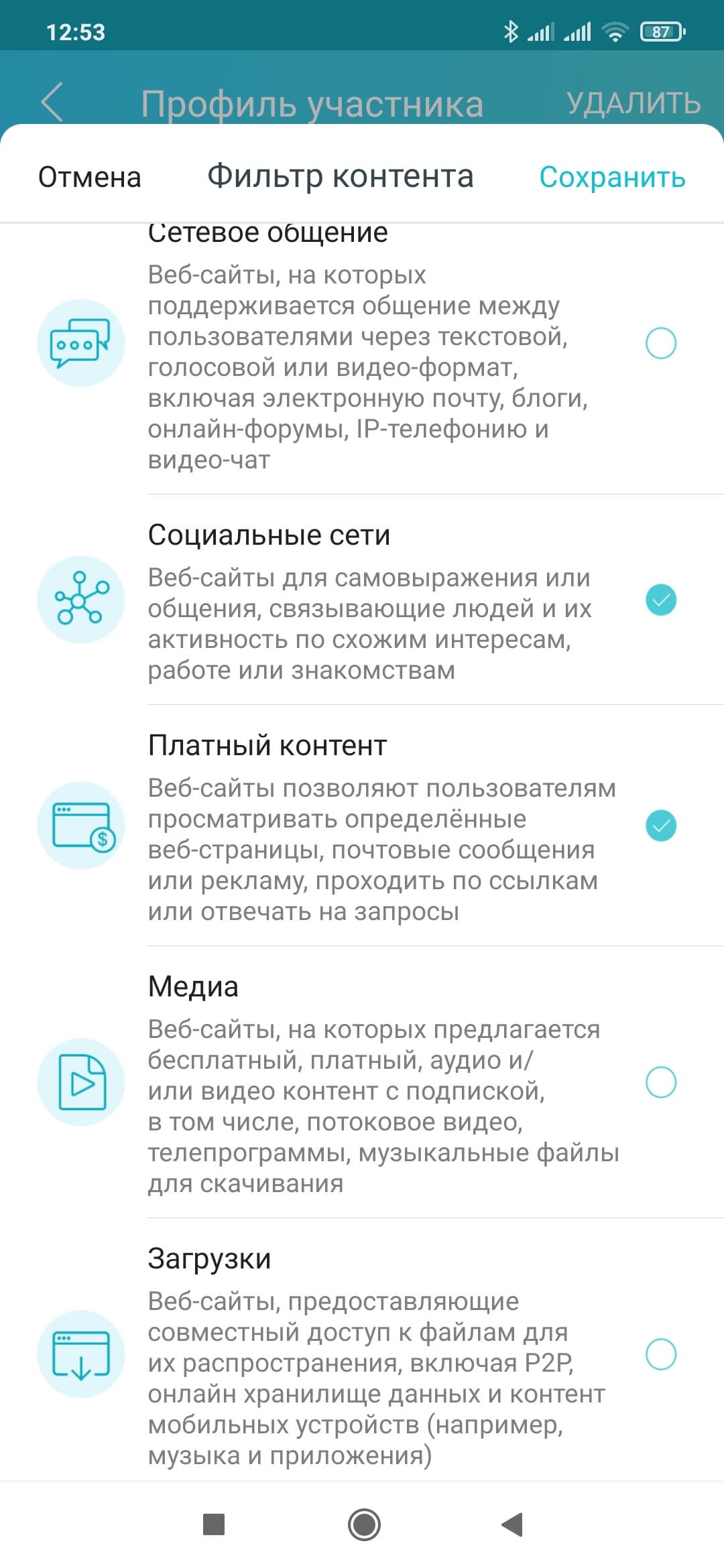Viewport: 724px width, 1568px height.
Task: Uncheck the Платный контент category
Action: point(660,826)
